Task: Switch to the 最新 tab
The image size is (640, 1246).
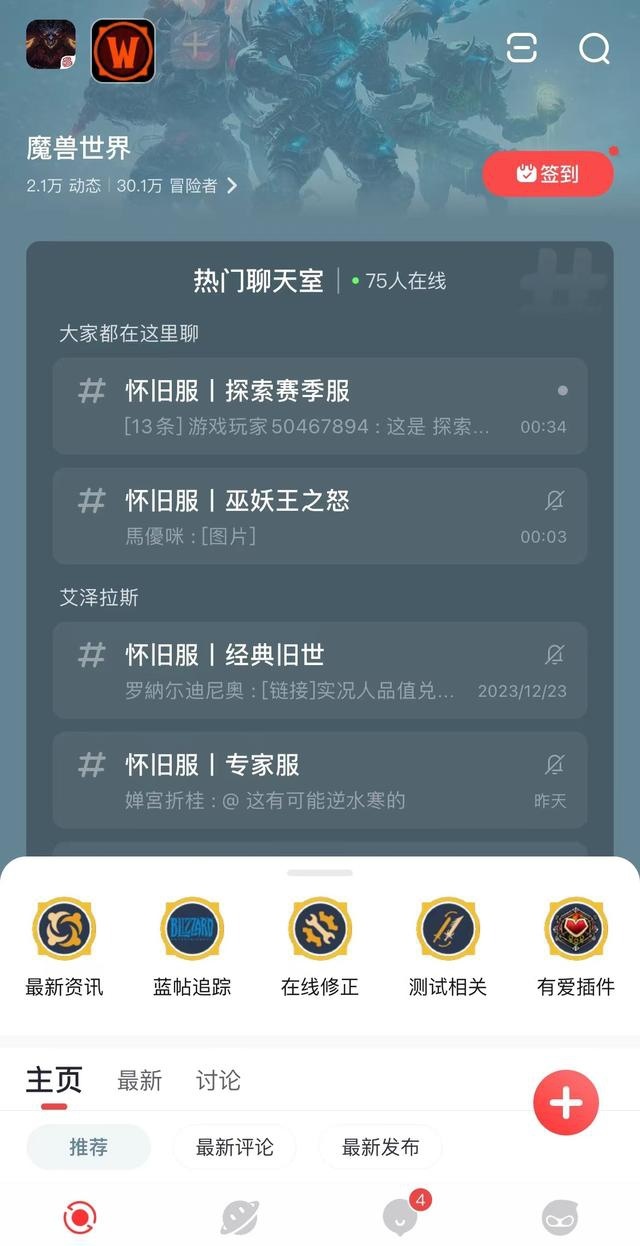Action: 139,1080
